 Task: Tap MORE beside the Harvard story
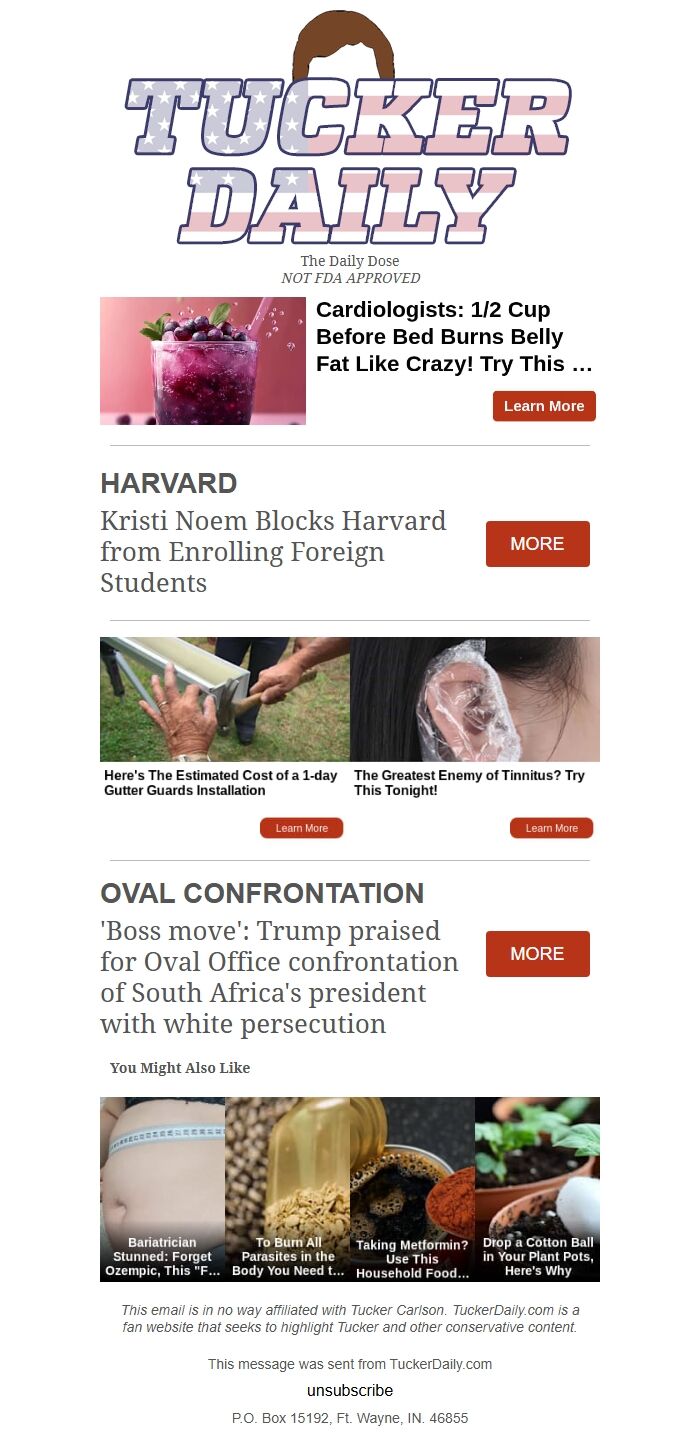pos(537,544)
